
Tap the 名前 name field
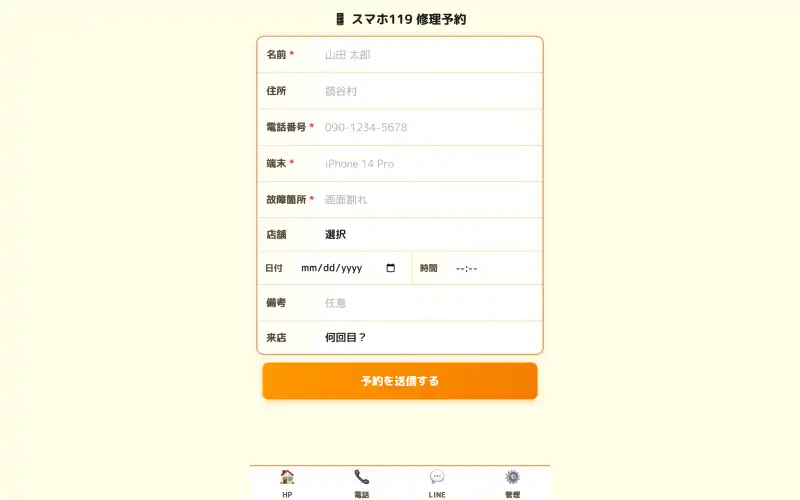tap(428, 55)
